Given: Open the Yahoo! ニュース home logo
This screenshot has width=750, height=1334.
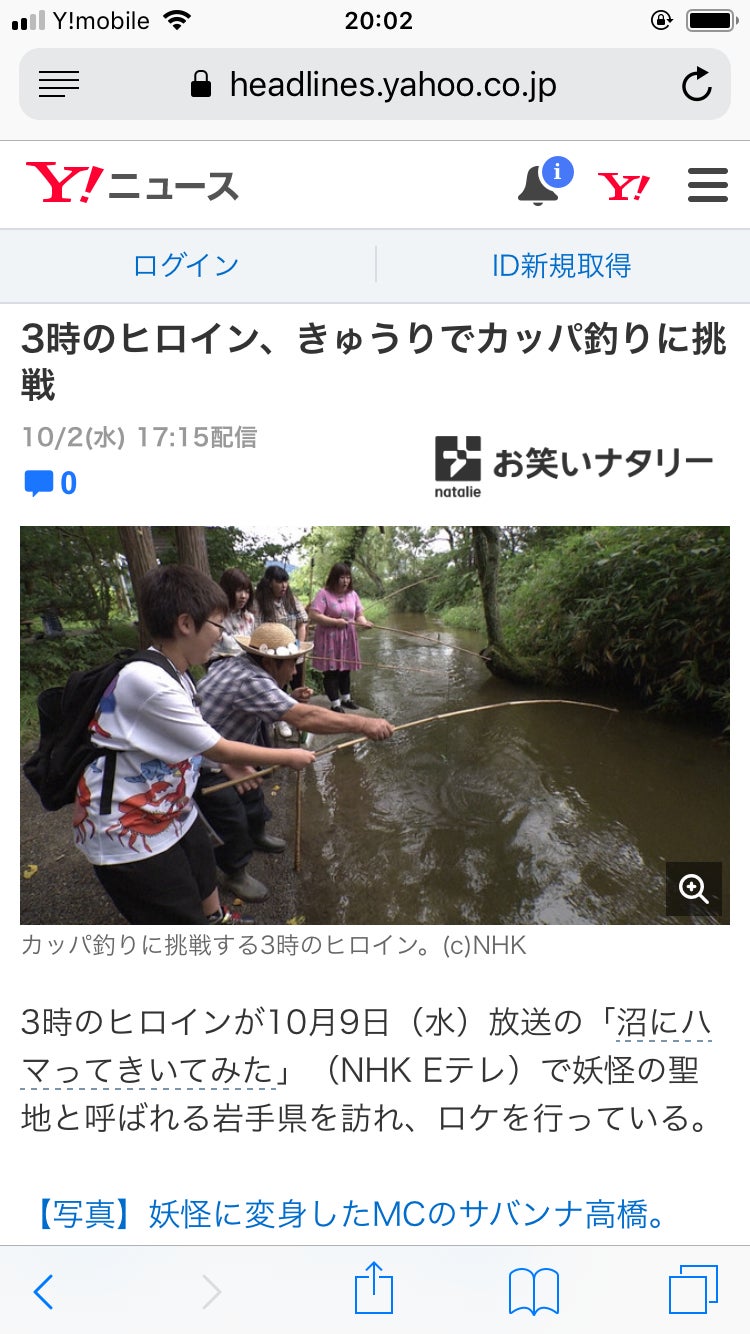Looking at the screenshot, I should 132,185.
